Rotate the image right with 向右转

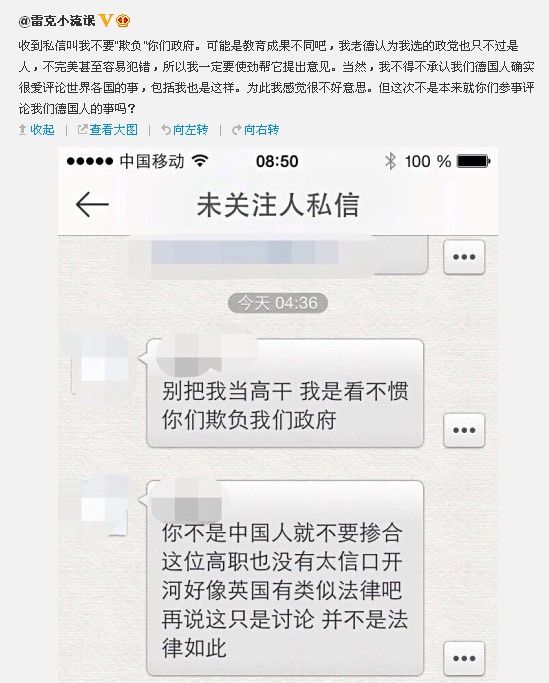[x=255, y=129]
